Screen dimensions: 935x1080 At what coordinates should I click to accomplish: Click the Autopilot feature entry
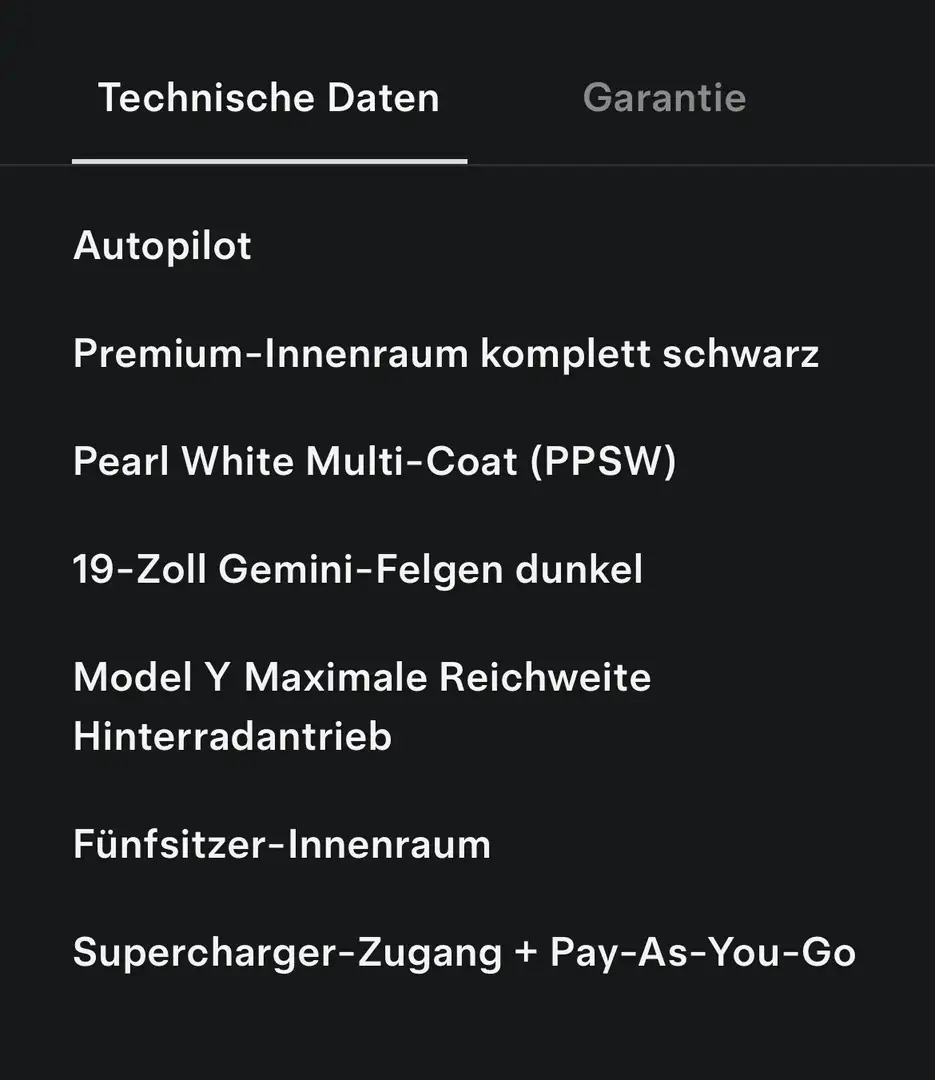pos(162,245)
